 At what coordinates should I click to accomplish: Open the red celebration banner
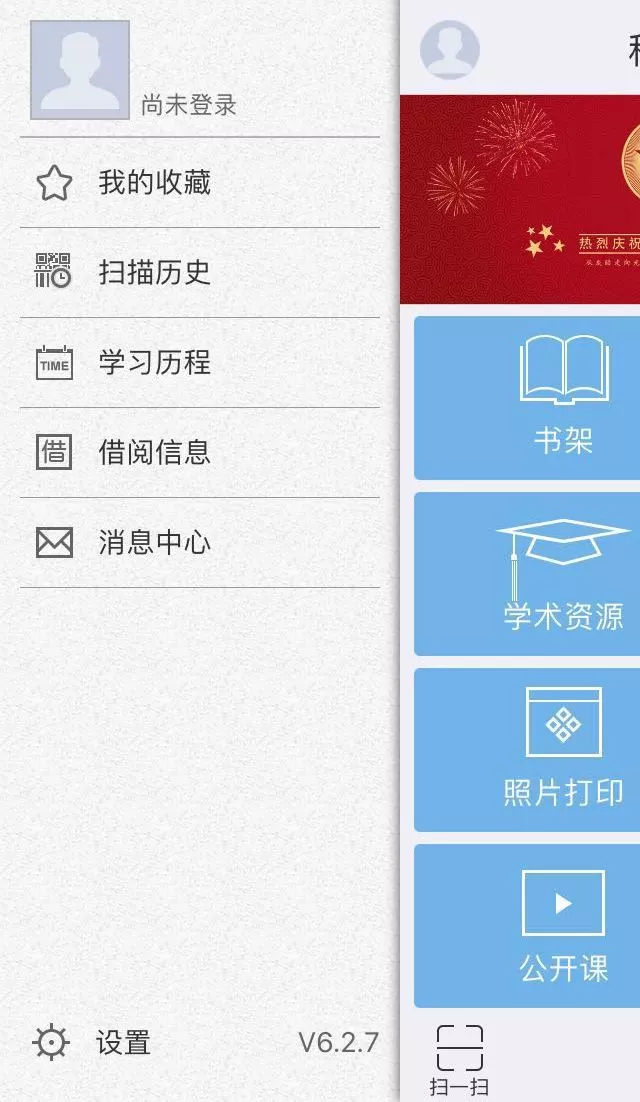click(520, 200)
